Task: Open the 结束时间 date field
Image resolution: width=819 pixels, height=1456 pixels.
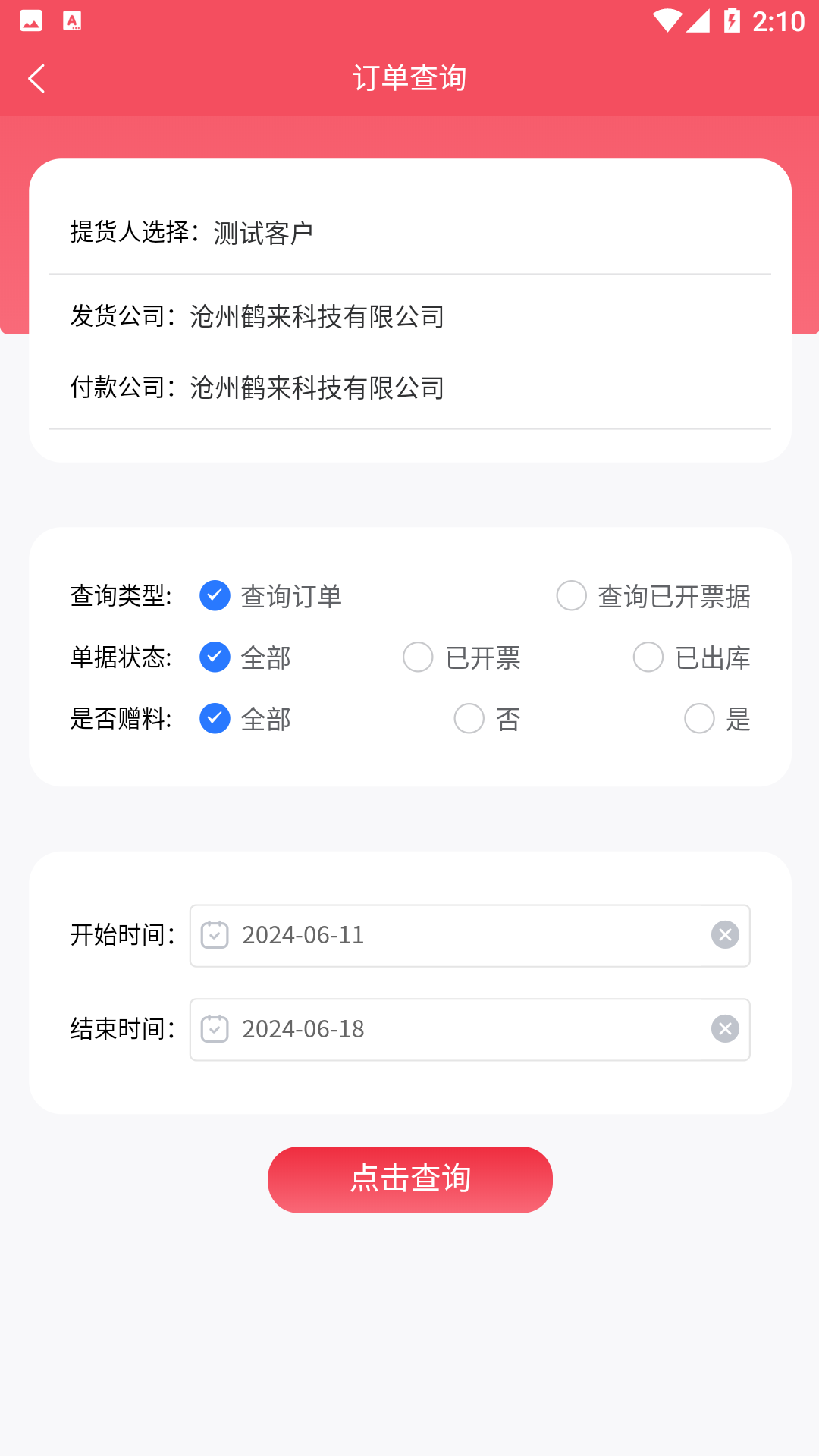Action: pos(455,1030)
